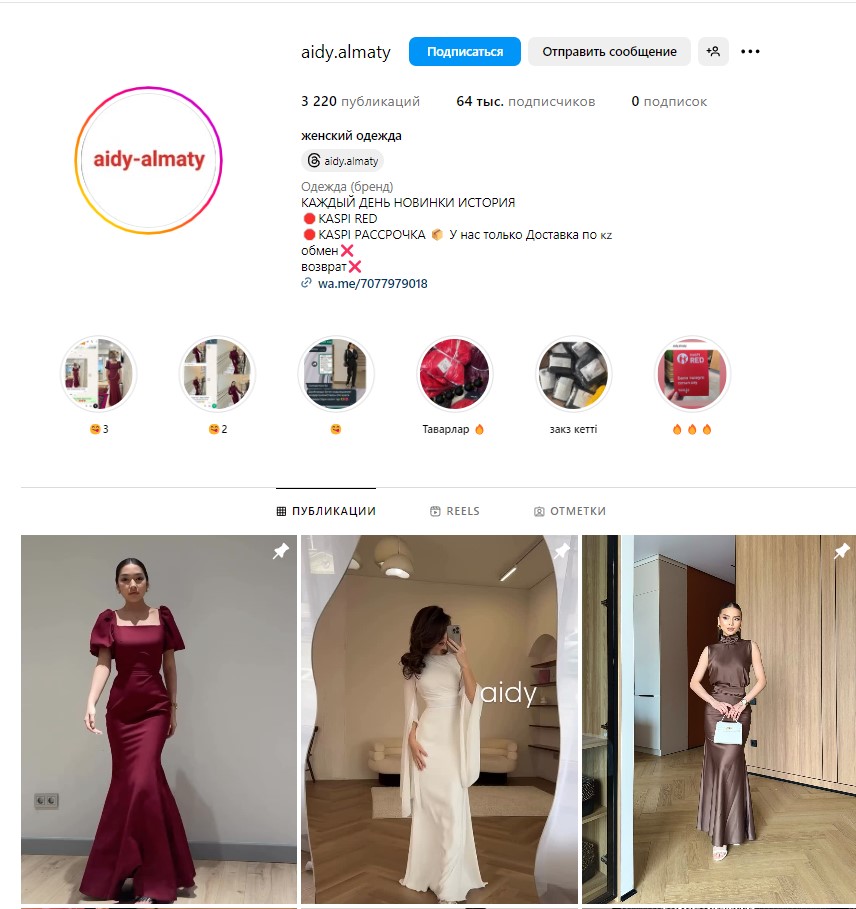The image size is (856, 909).
Task: Open the pinned brown satin outfit post
Action: pyautogui.click(x=718, y=720)
